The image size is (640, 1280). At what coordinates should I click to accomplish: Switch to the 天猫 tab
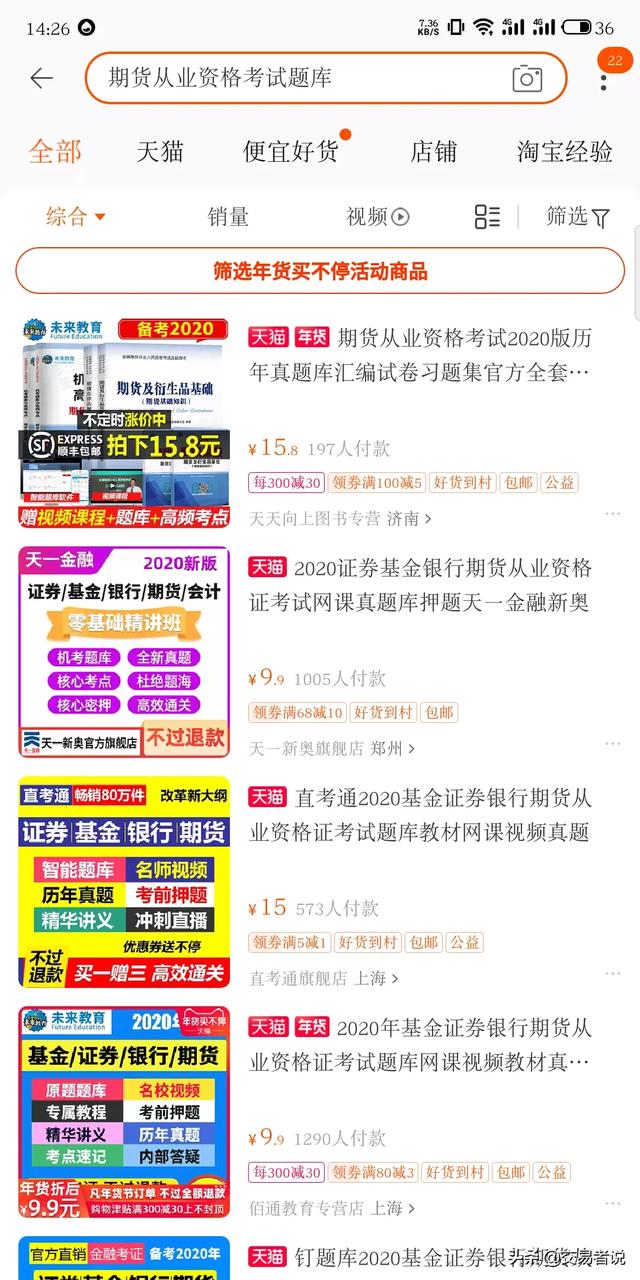point(160,152)
